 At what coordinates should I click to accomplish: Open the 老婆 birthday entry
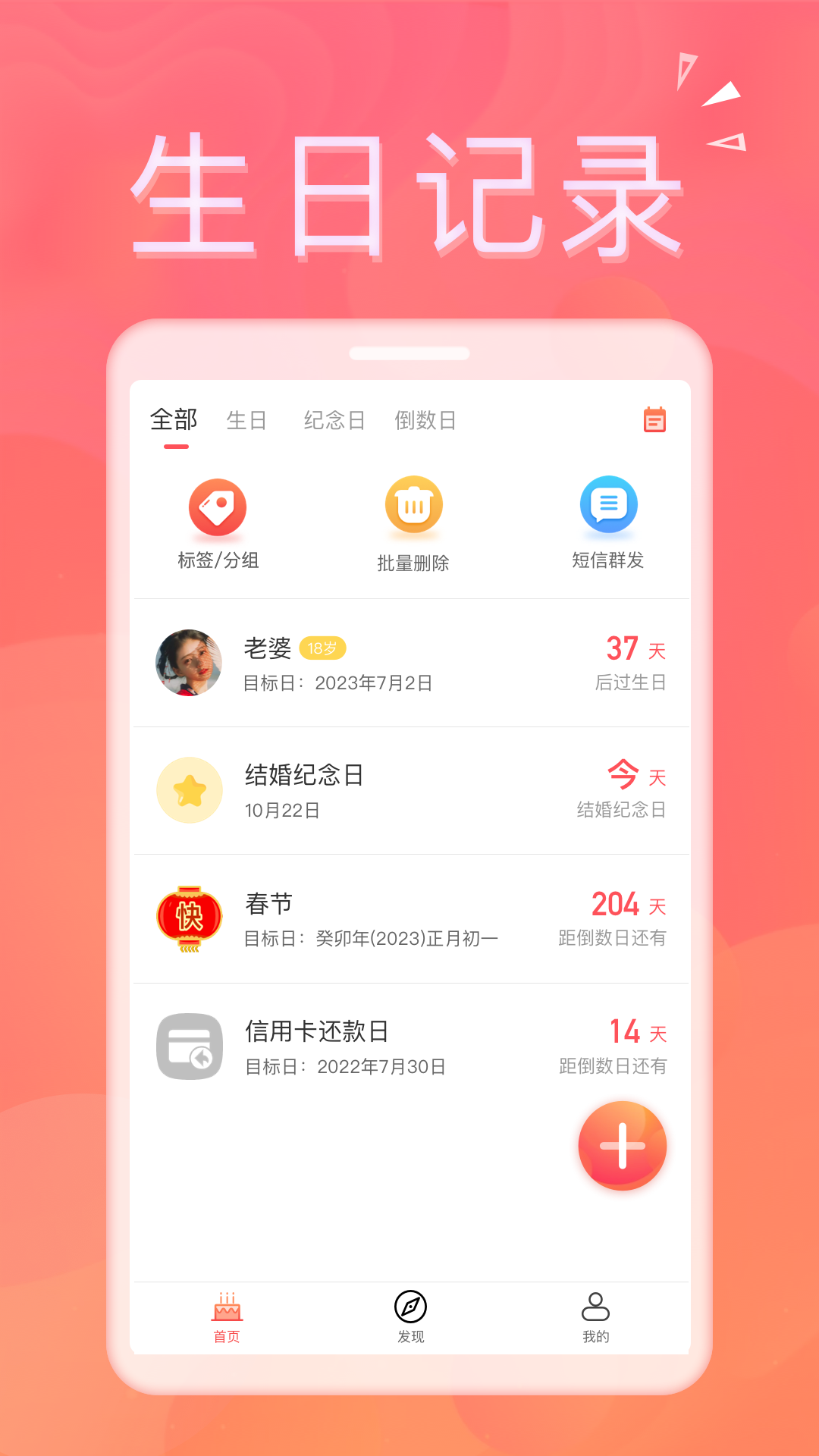[x=409, y=662]
